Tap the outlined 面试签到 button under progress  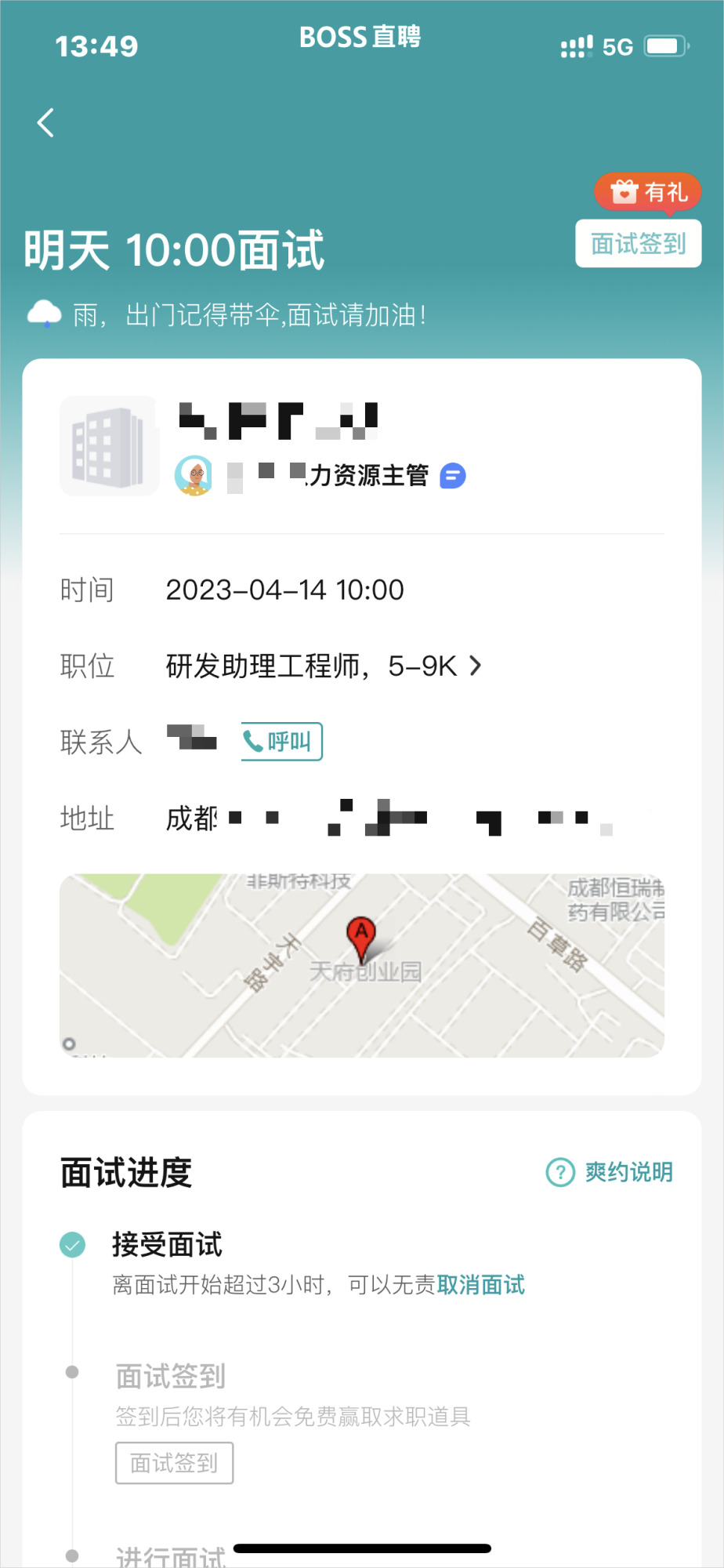174,1463
